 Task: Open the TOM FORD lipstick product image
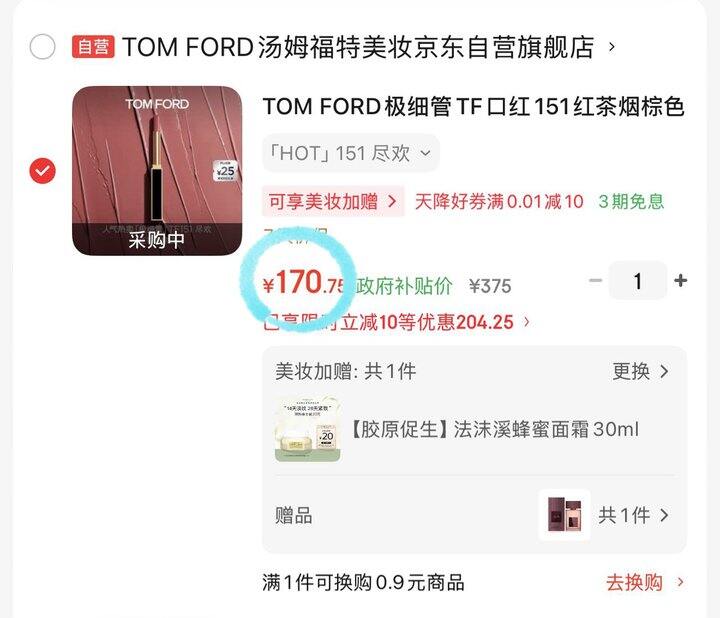157,170
